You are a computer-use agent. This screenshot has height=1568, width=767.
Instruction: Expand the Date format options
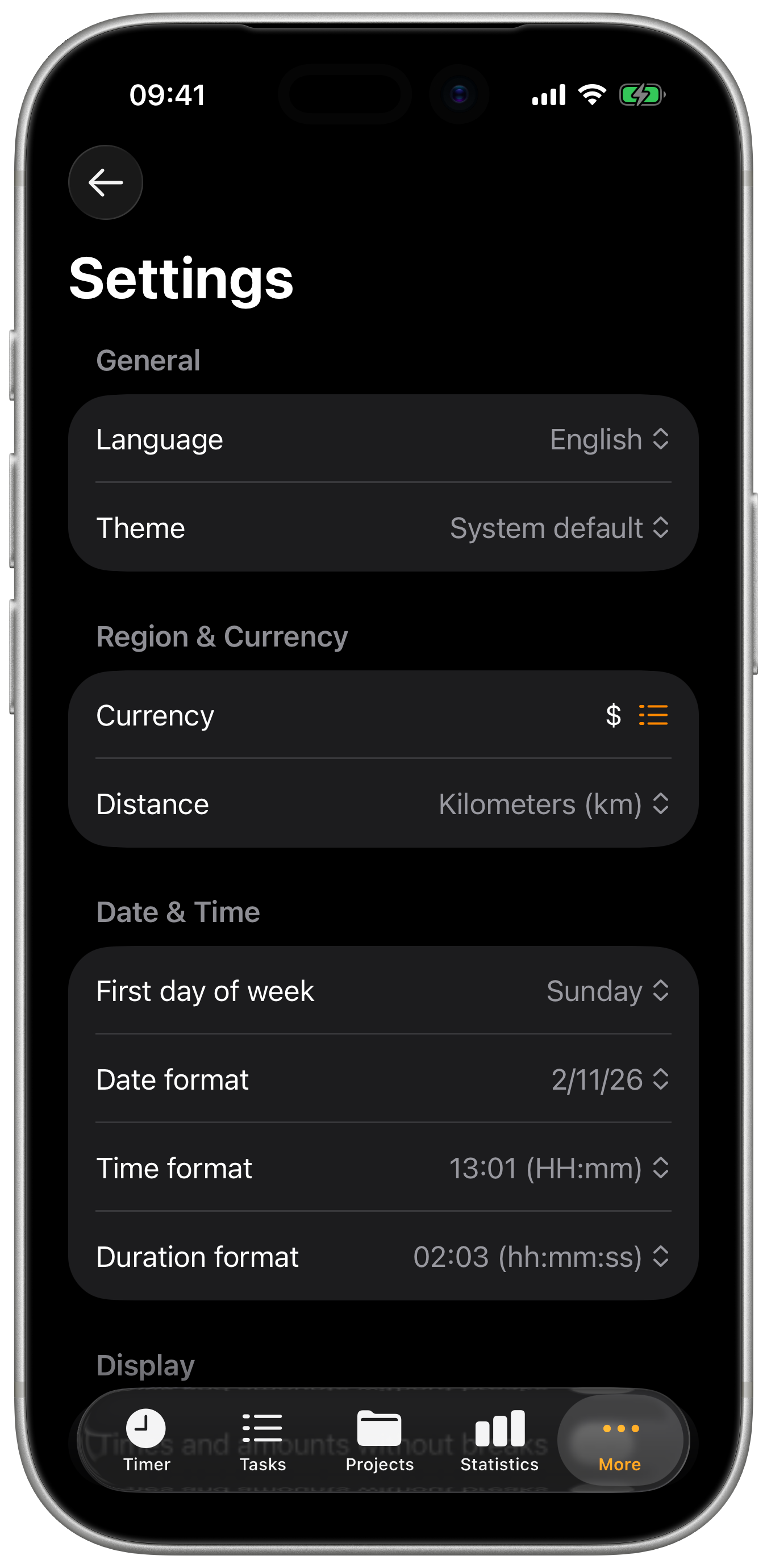[609, 1080]
